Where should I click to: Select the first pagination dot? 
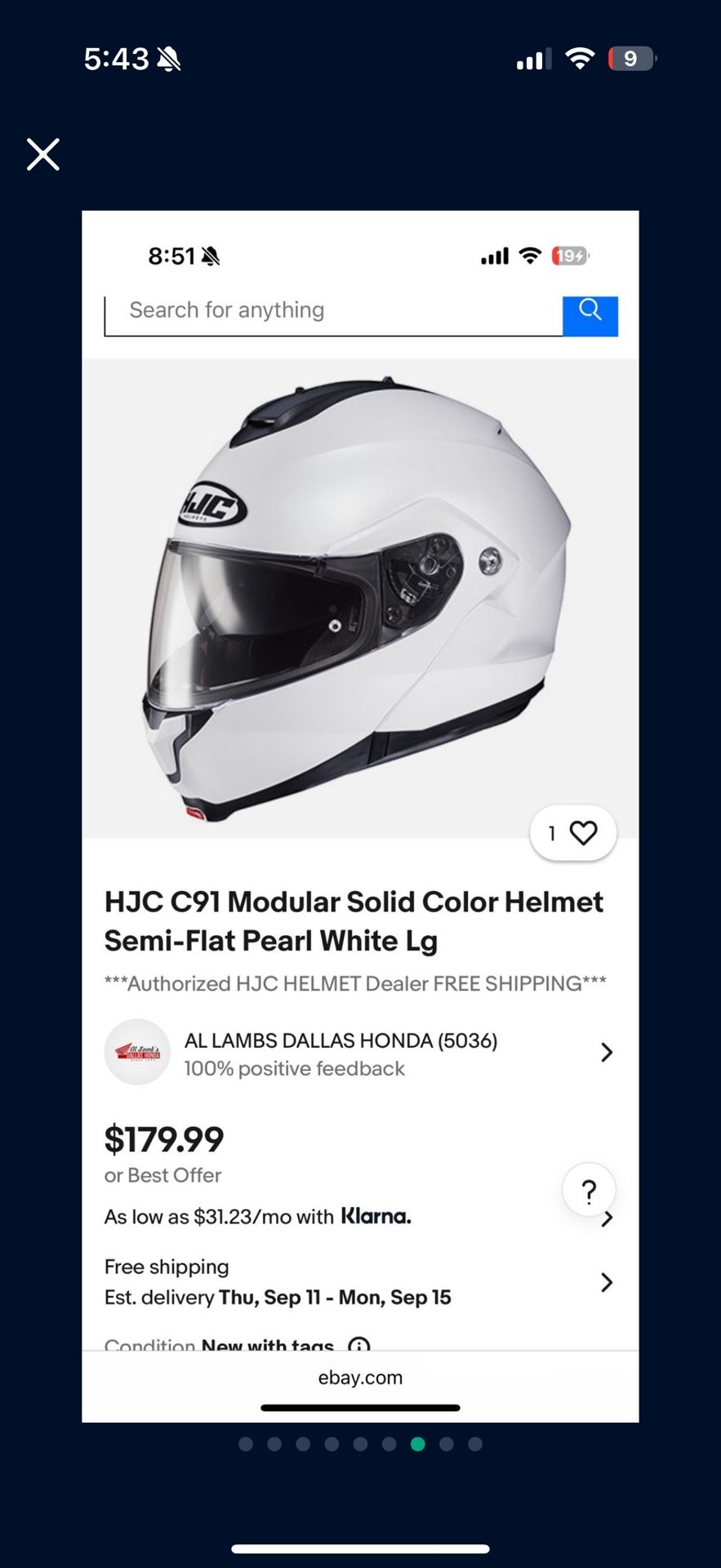pyautogui.click(x=245, y=1444)
